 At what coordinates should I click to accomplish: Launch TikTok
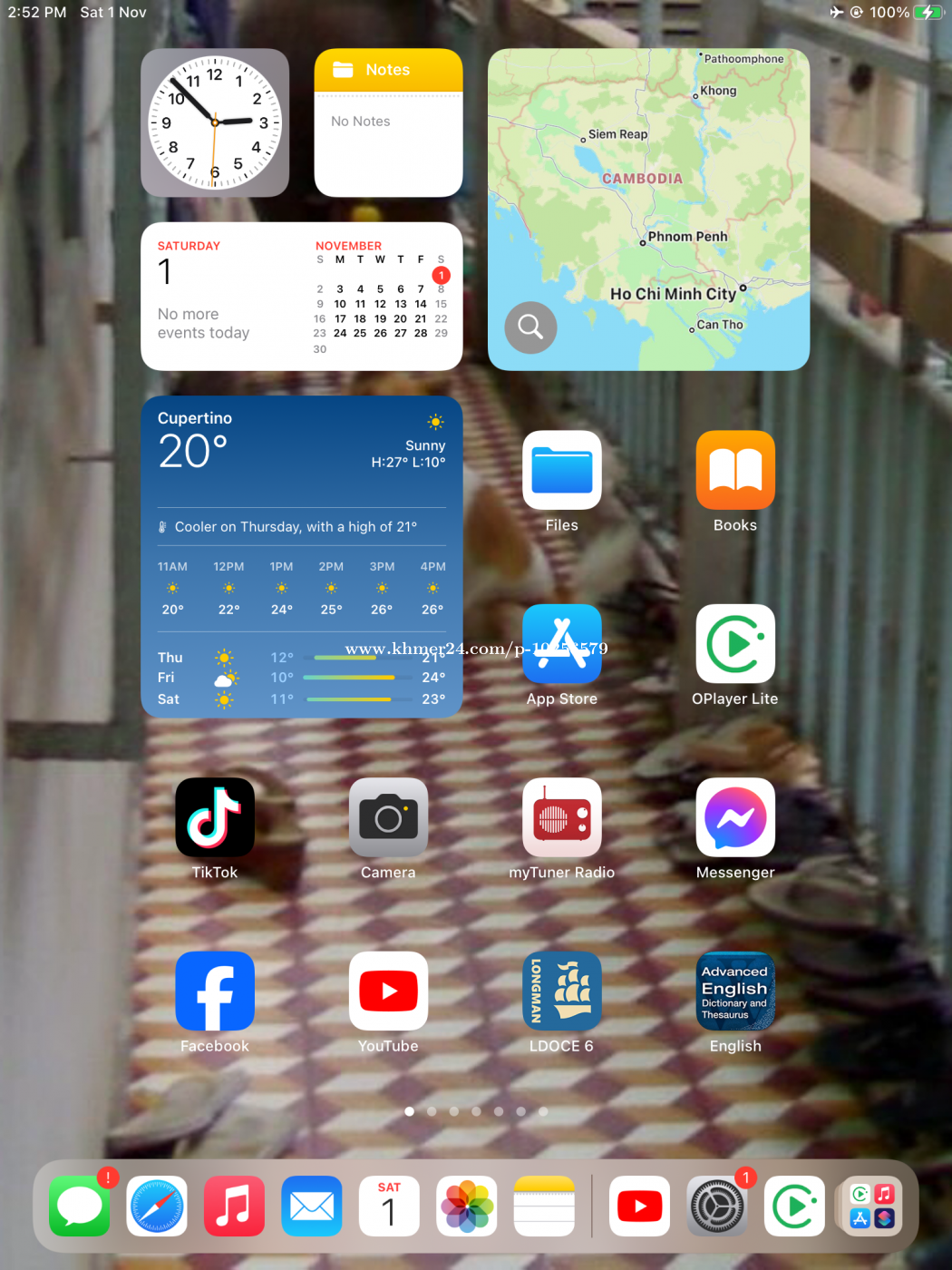pyautogui.click(x=215, y=816)
